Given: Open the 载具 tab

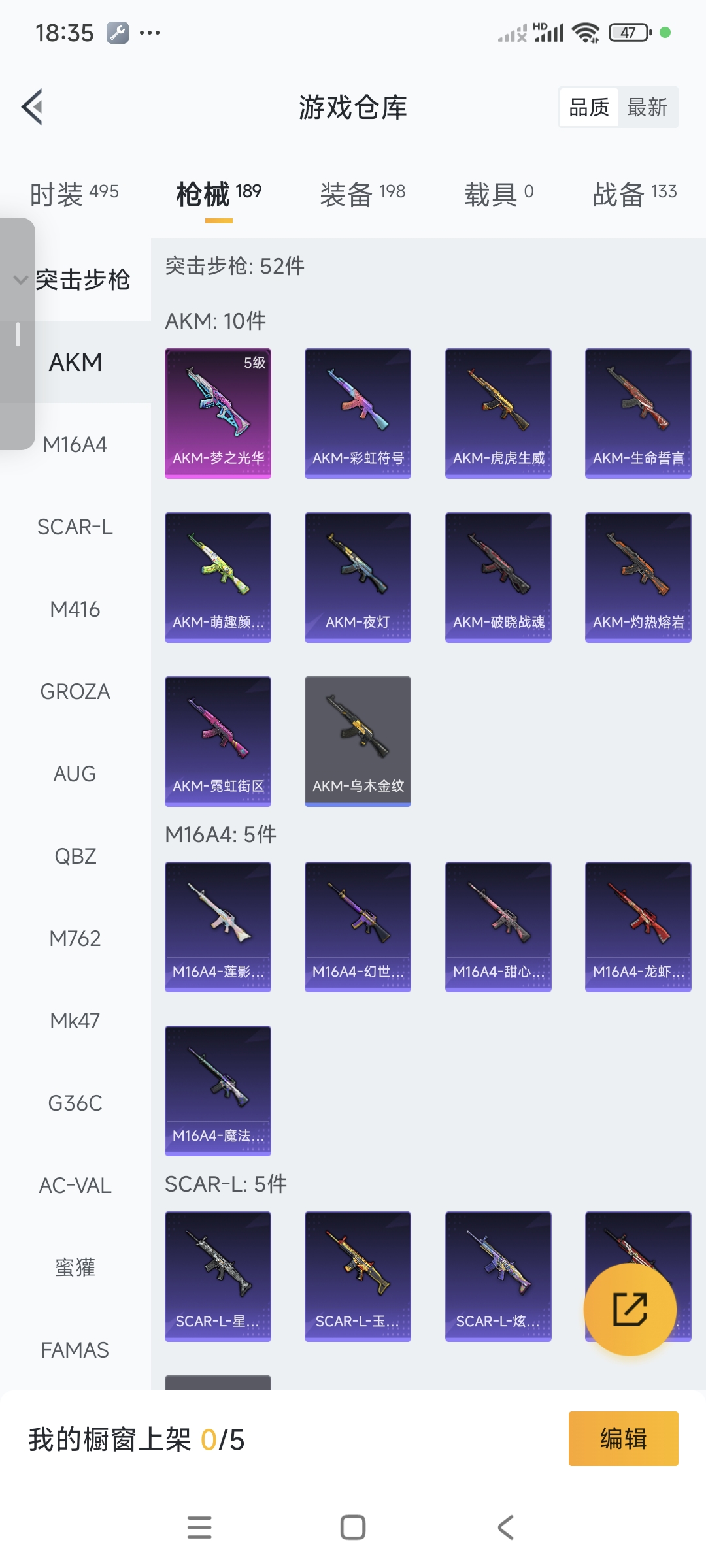Looking at the screenshot, I should (499, 193).
